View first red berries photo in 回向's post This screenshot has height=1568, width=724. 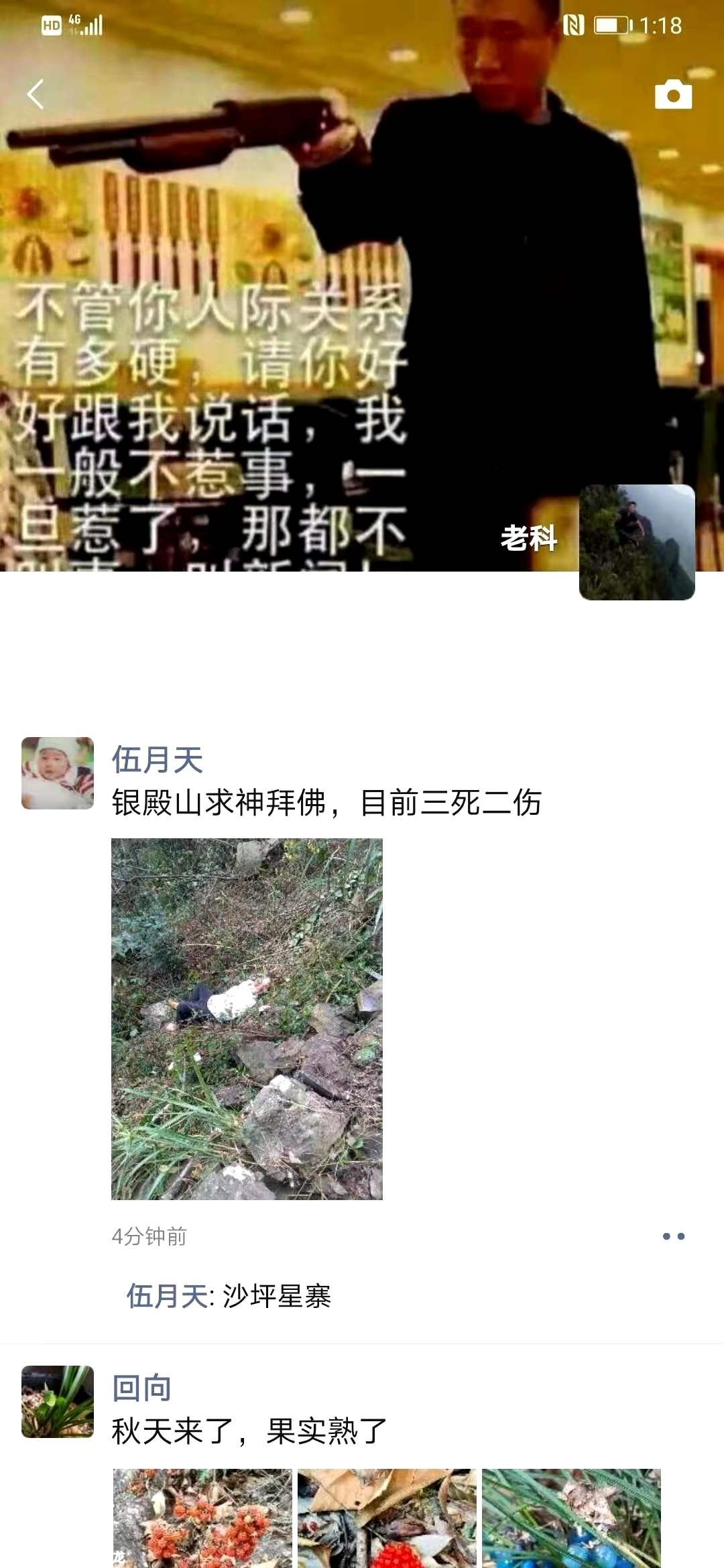[202, 1518]
